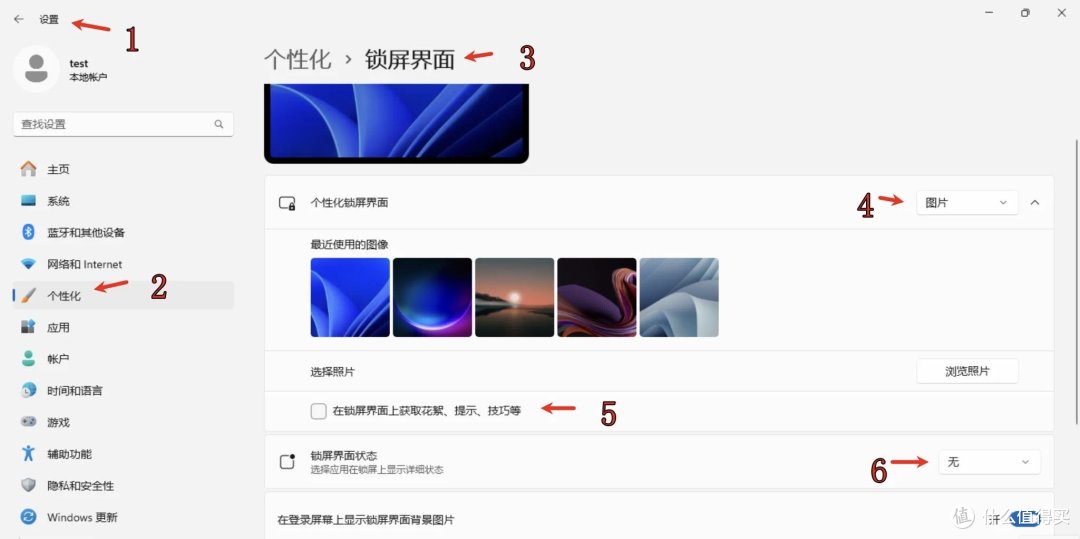The image size is (1080, 539).
Task: Select the sunset landscape recent image
Action: click(x=514, y=297)
